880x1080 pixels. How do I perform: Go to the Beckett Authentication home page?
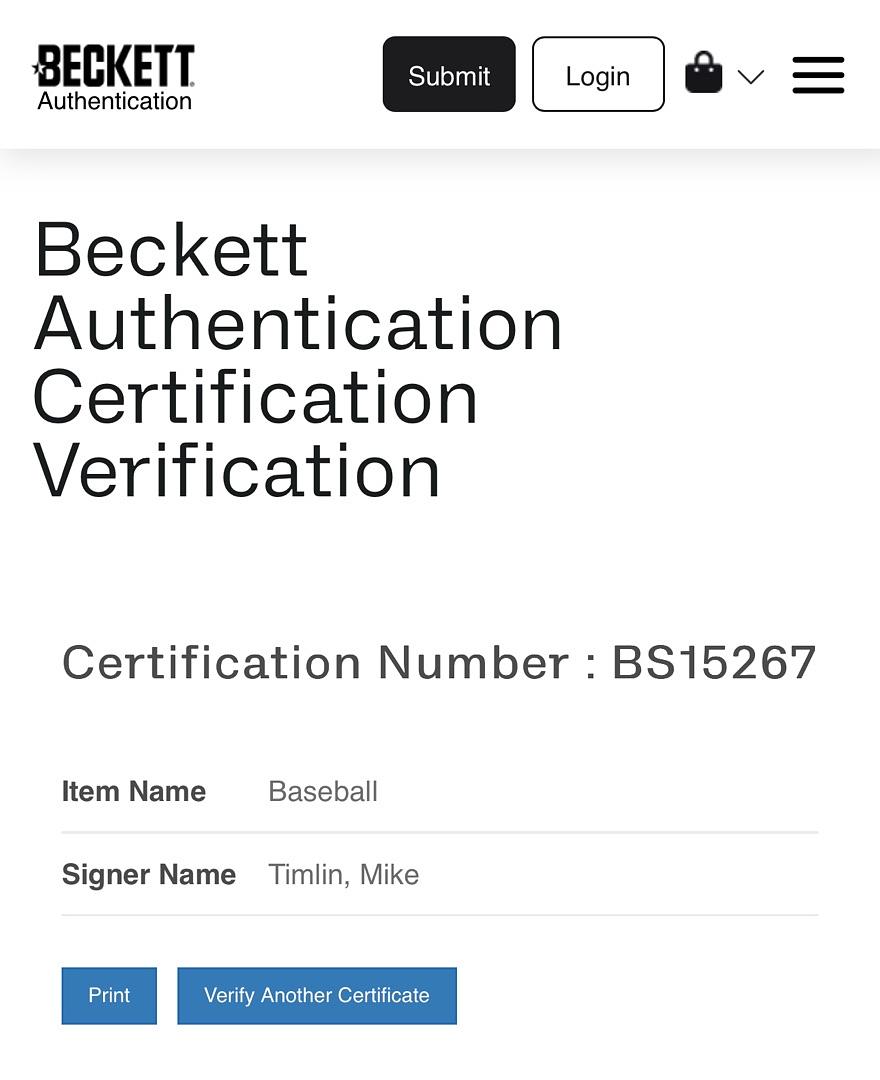point(114,77)
